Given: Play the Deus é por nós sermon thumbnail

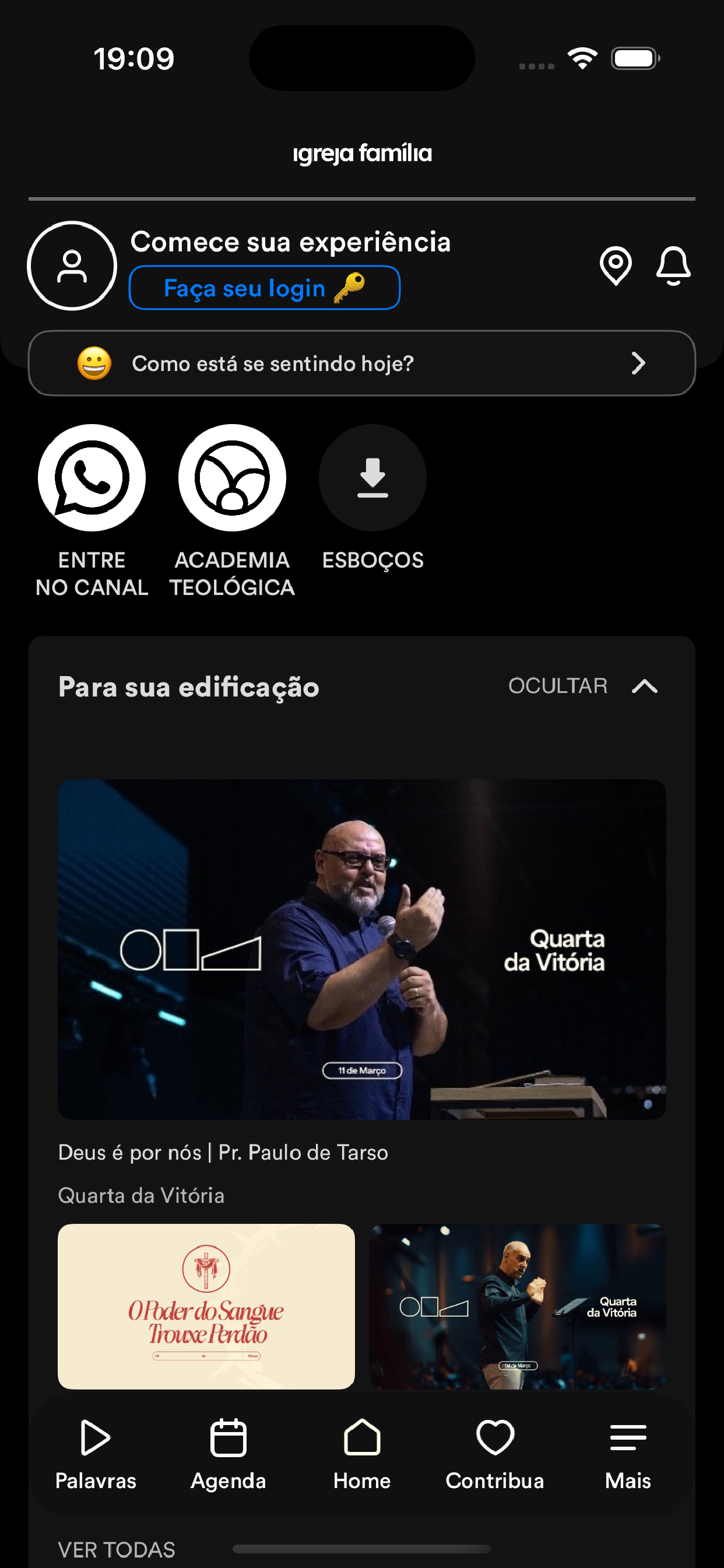Looking at the screenshot, I should pyautogui.click(x=363, y=950).
